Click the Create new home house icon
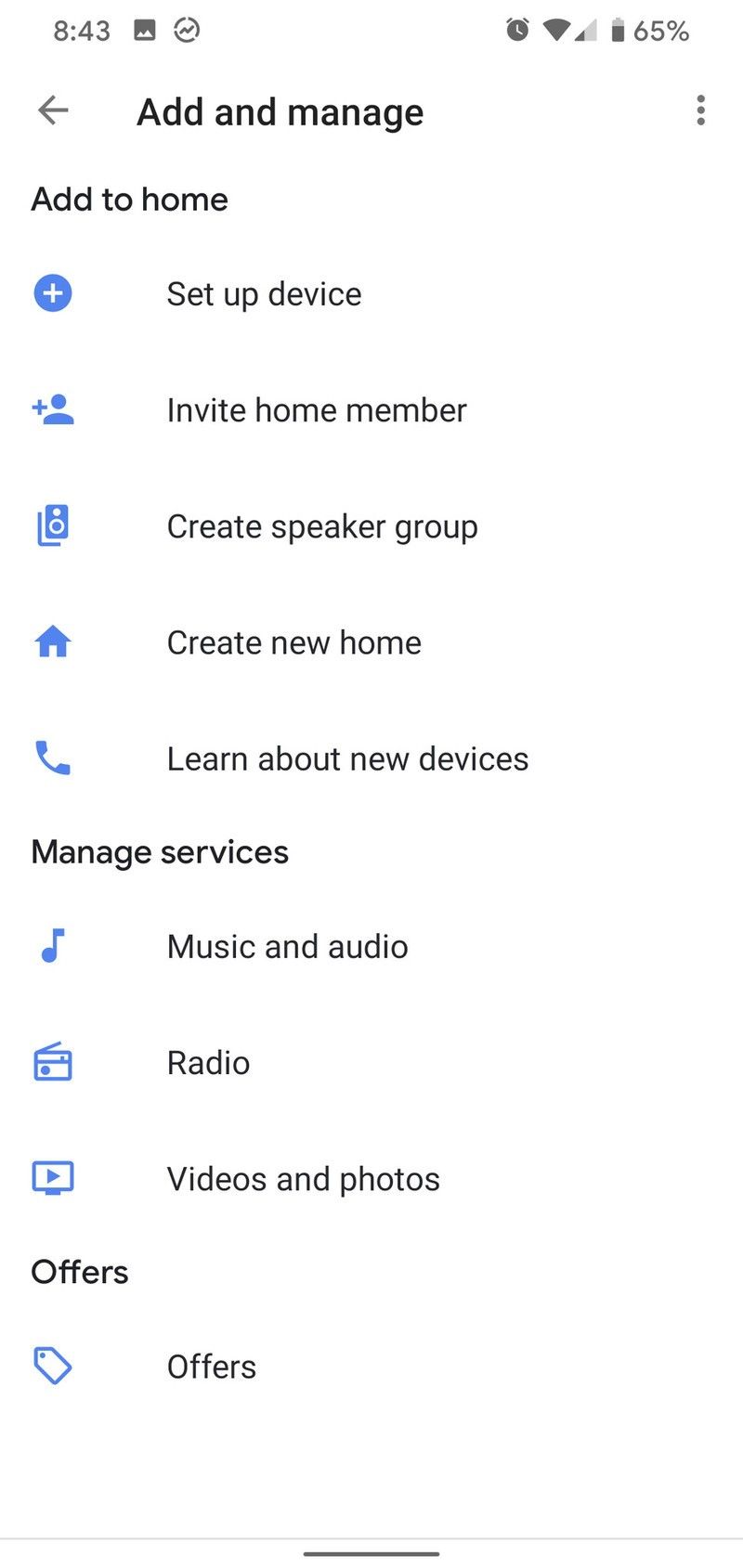The width and height of the screenshot is (743, 1568). click(53, 641)
